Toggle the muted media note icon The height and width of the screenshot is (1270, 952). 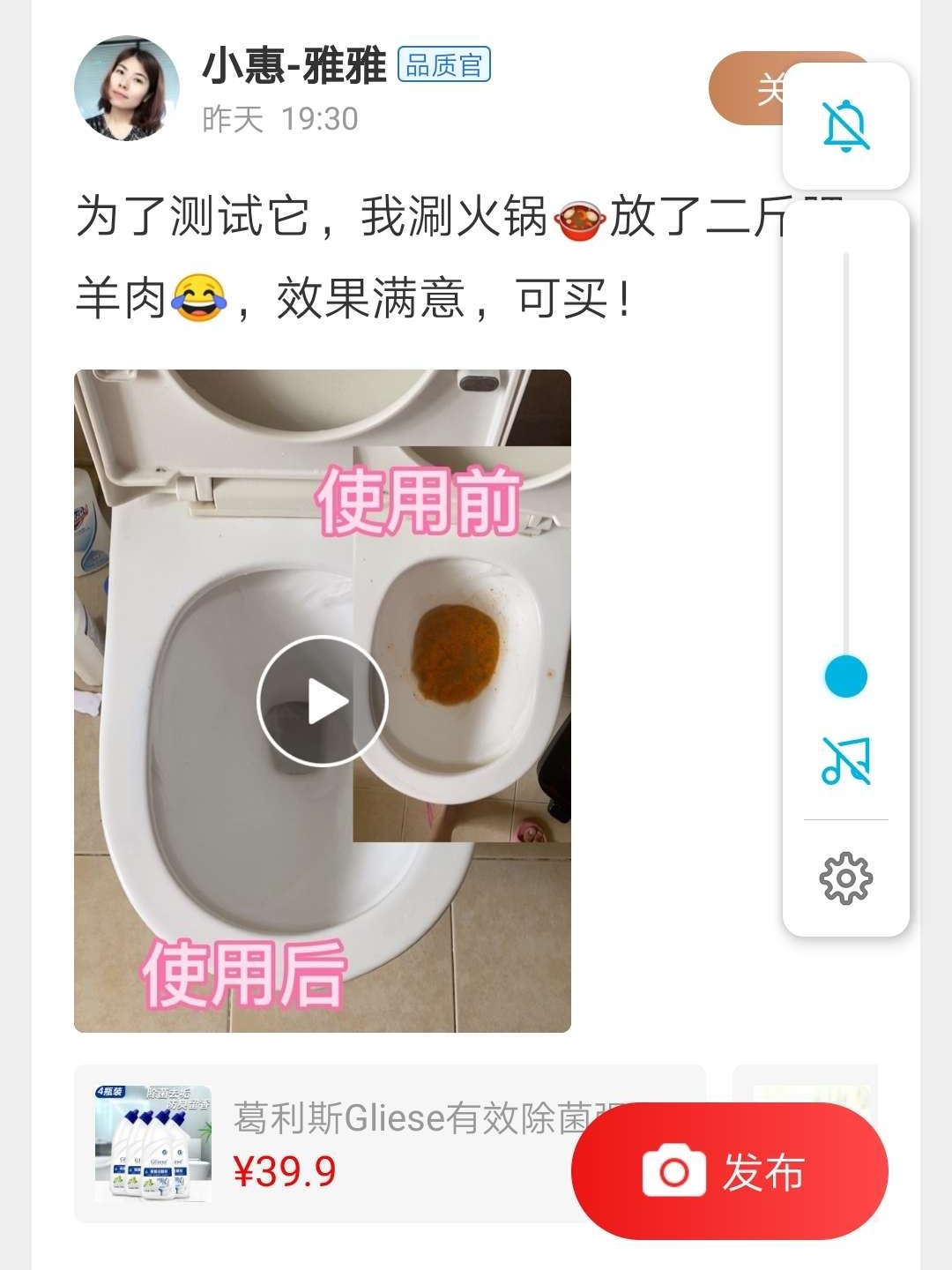(x=845, y=761)
